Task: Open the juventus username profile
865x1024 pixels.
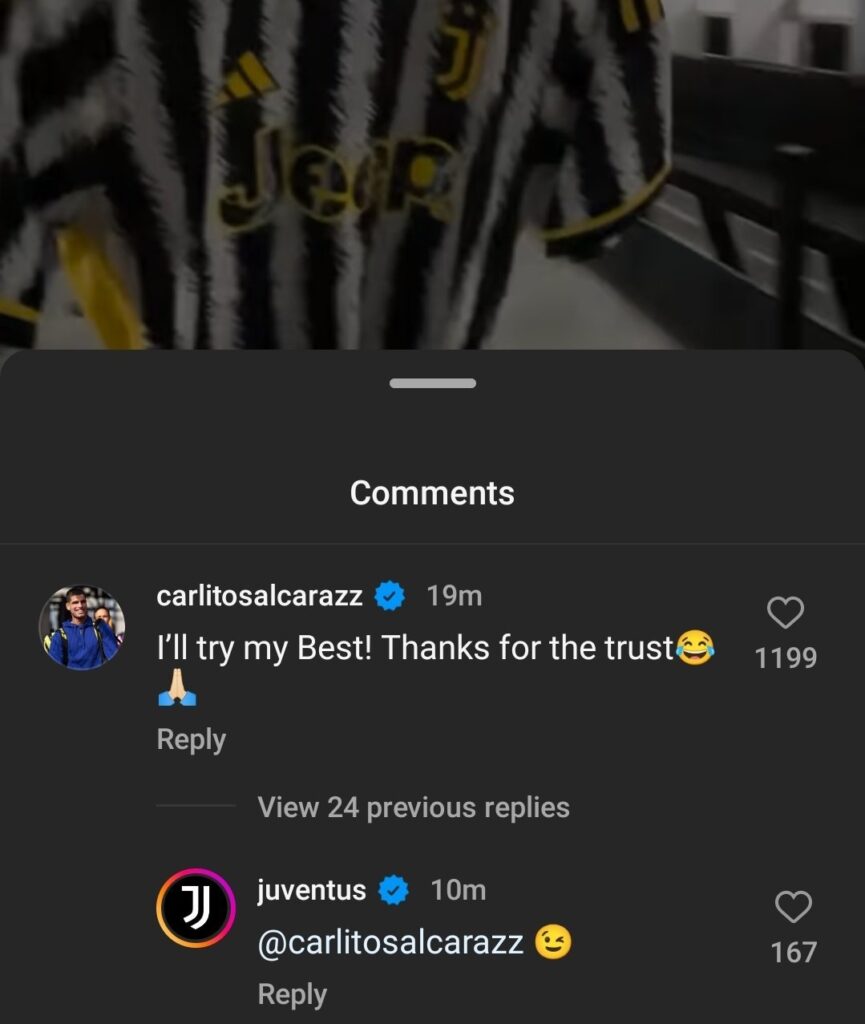Action: pos(311,889)
